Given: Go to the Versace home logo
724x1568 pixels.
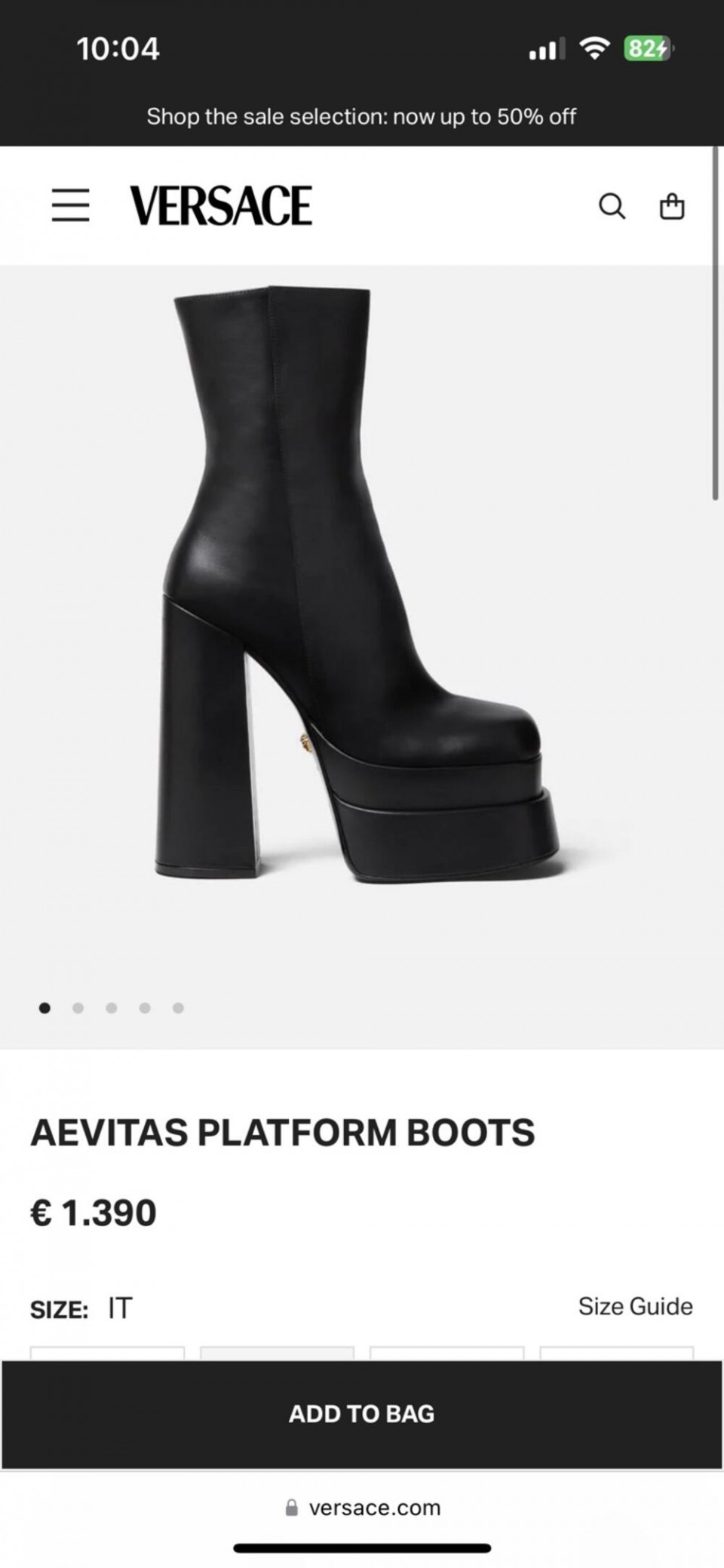Looking at the screenshot, I should [x=220, y=205].
